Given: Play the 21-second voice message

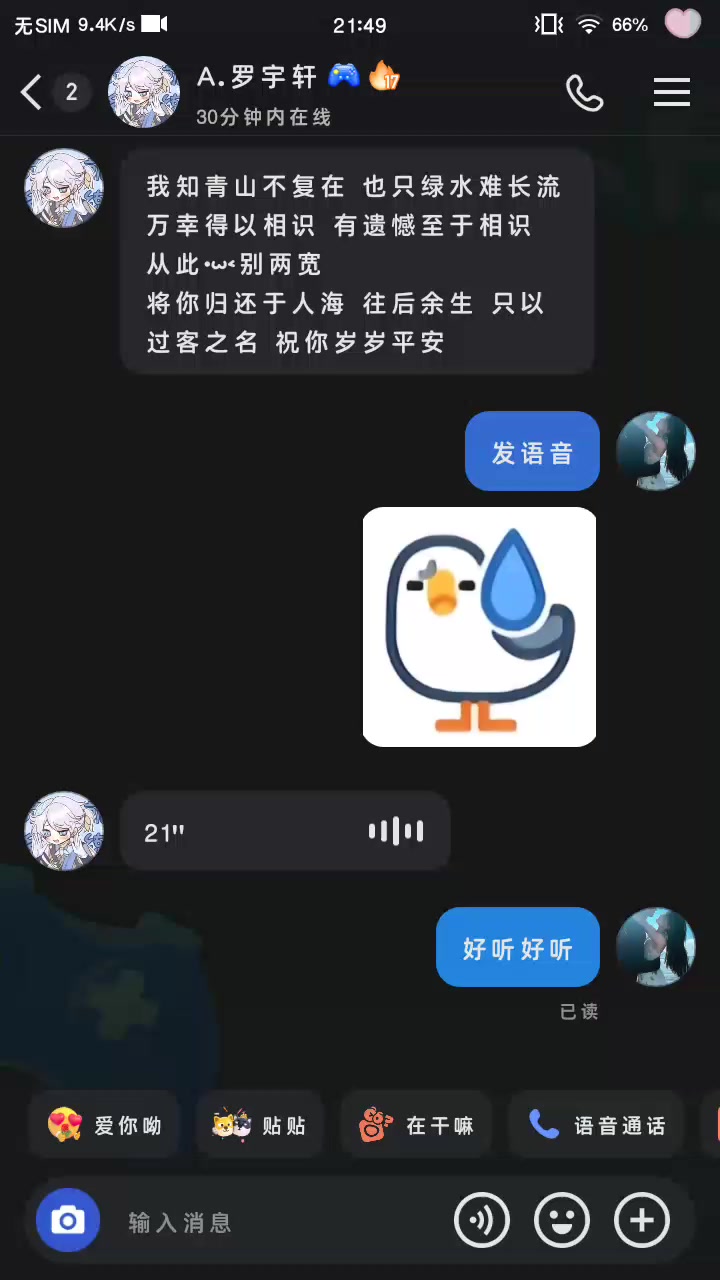Looking at the screenshot, I should (285, 831).
